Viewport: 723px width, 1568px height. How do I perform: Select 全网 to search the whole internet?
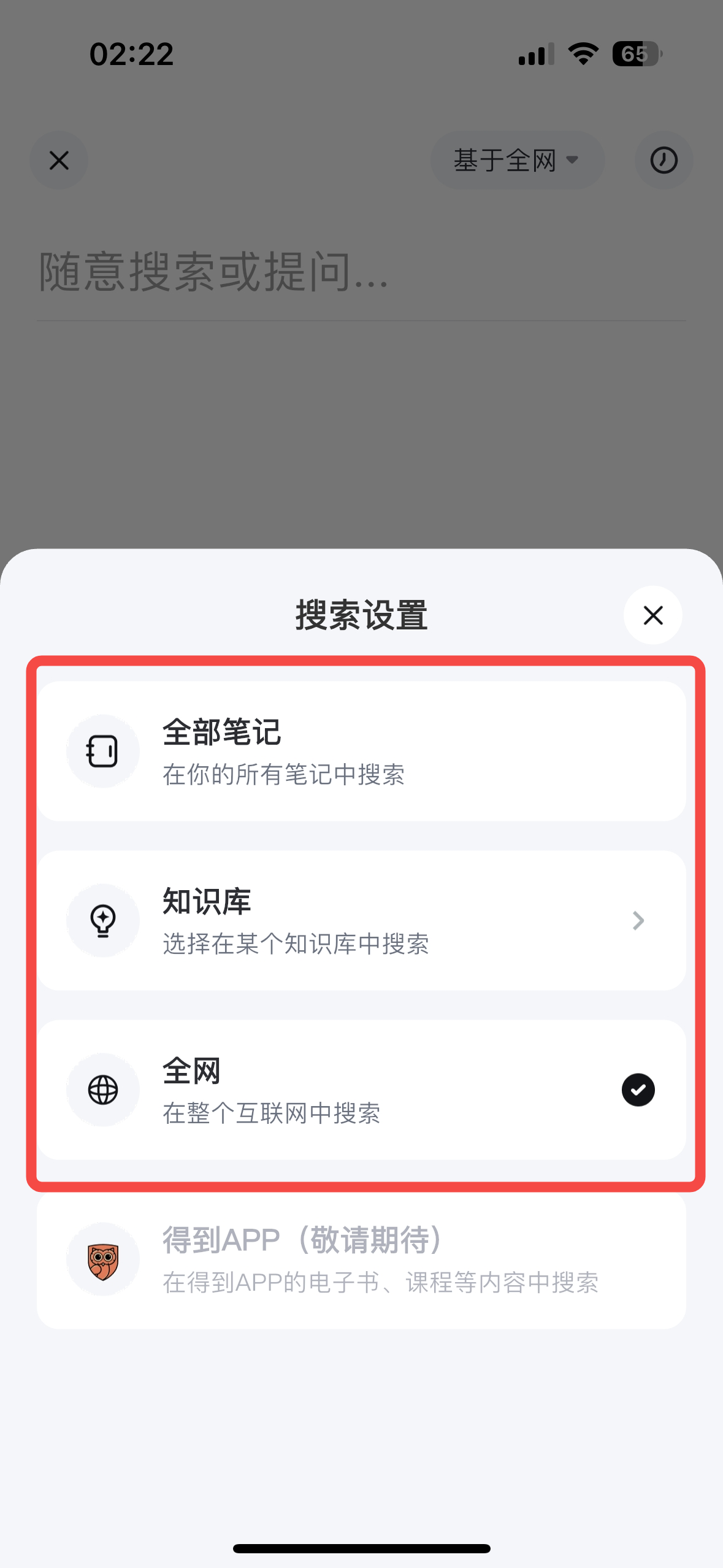click(361, 1090)
